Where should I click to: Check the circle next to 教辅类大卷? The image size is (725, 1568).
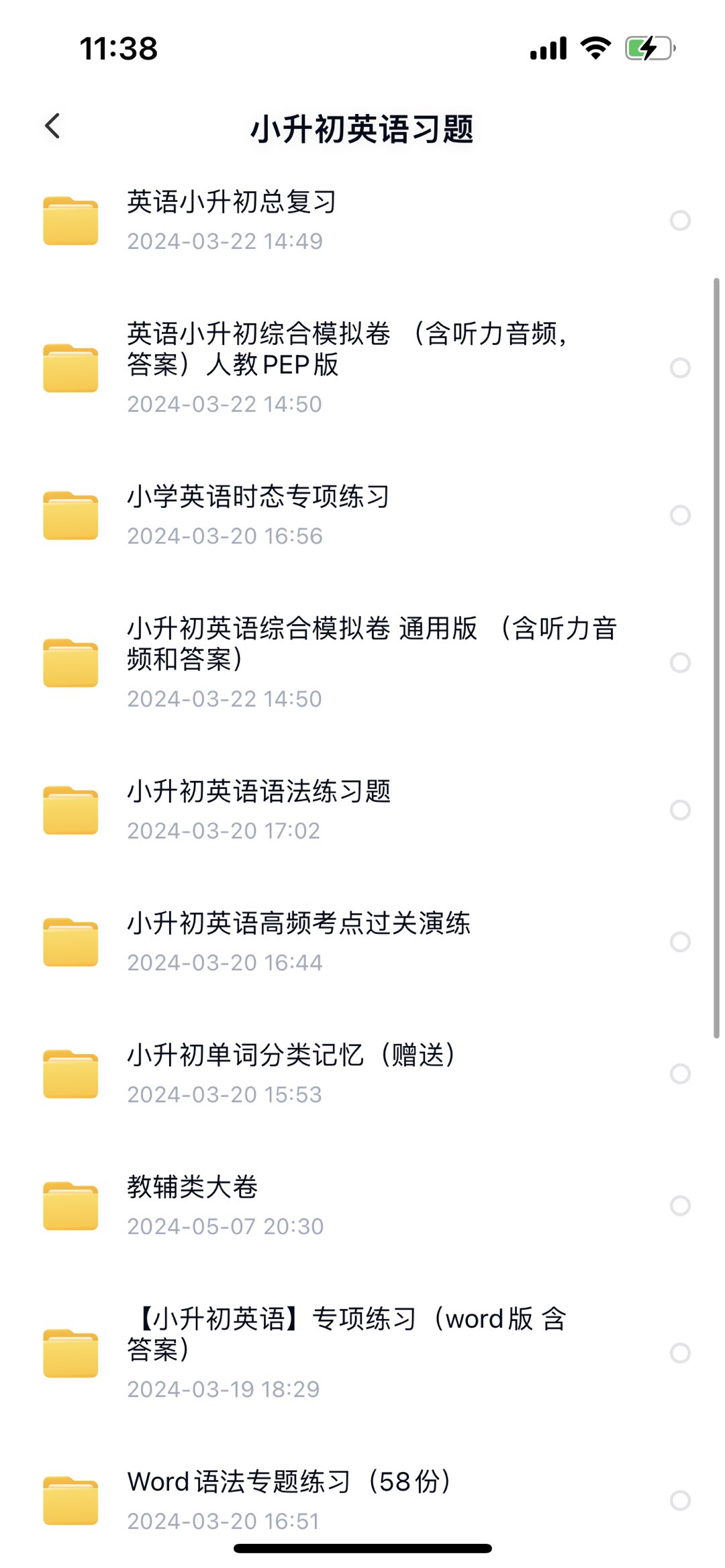[680, 1206]
